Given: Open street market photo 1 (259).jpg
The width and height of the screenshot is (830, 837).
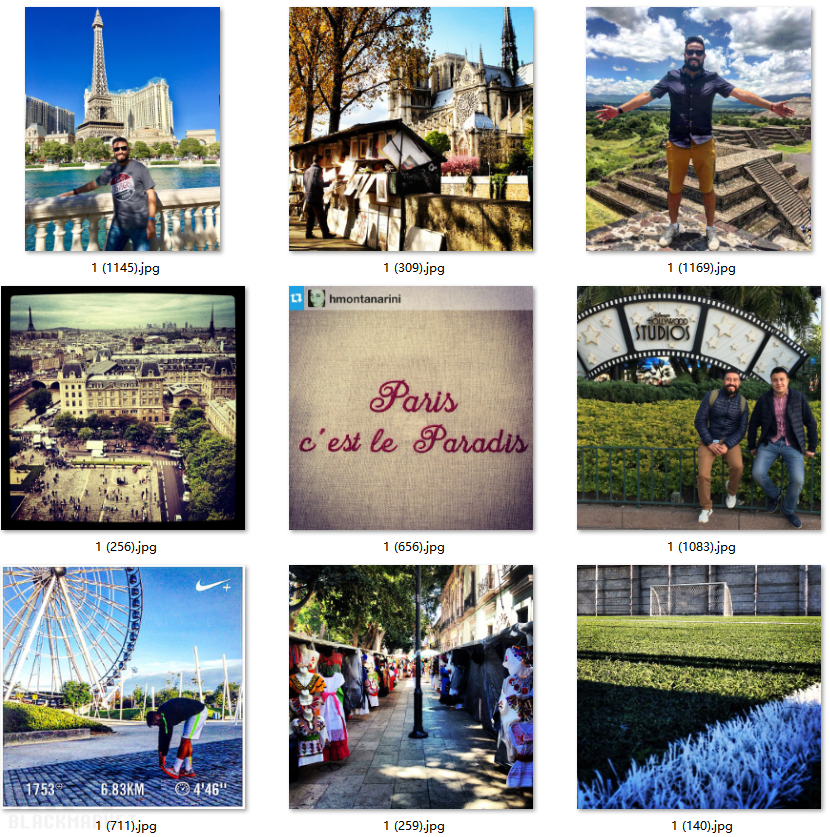Looking at the screenshot, I should point(411,686).
